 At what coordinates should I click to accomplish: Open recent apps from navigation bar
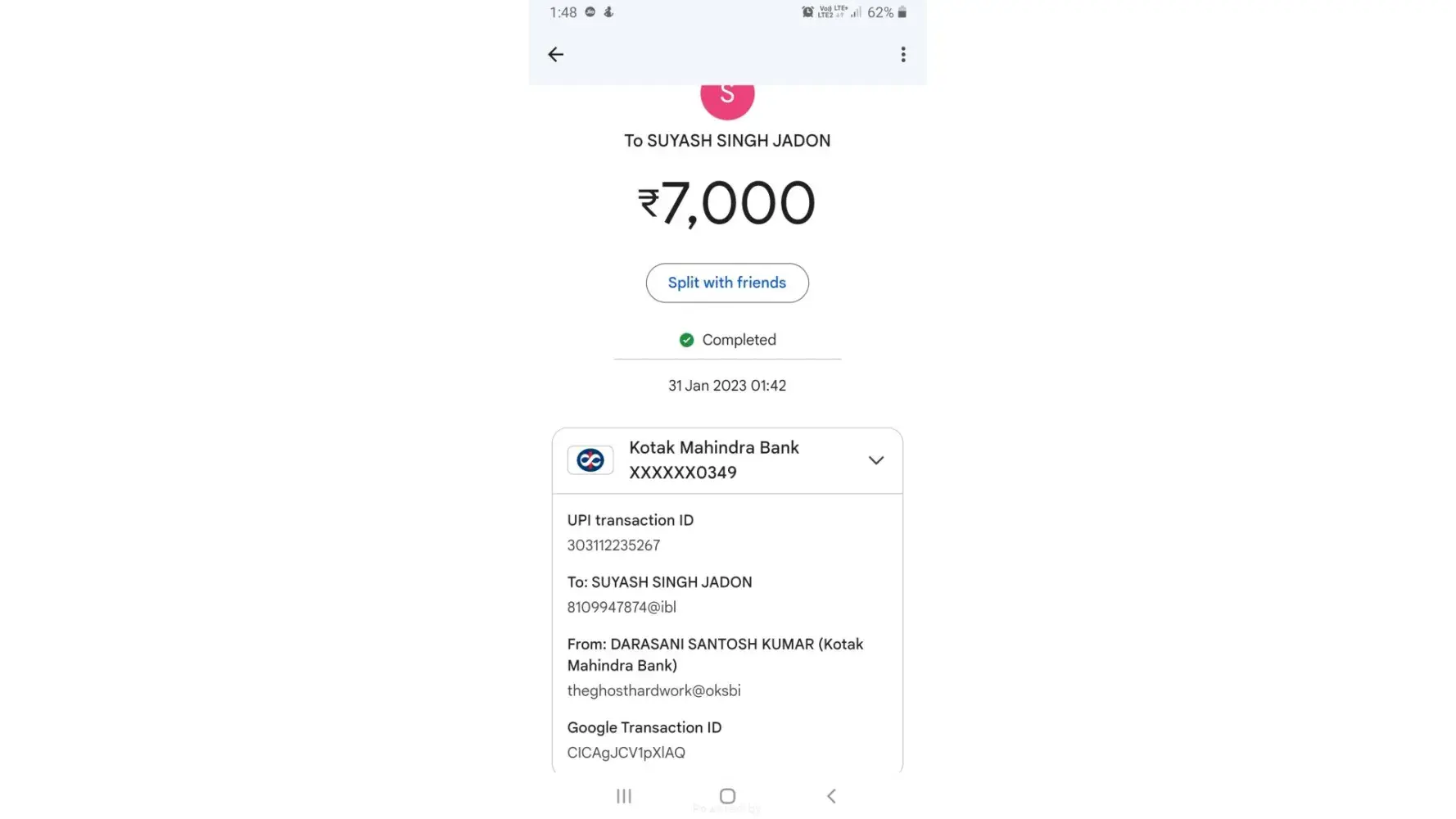click(x=624, y=796)
